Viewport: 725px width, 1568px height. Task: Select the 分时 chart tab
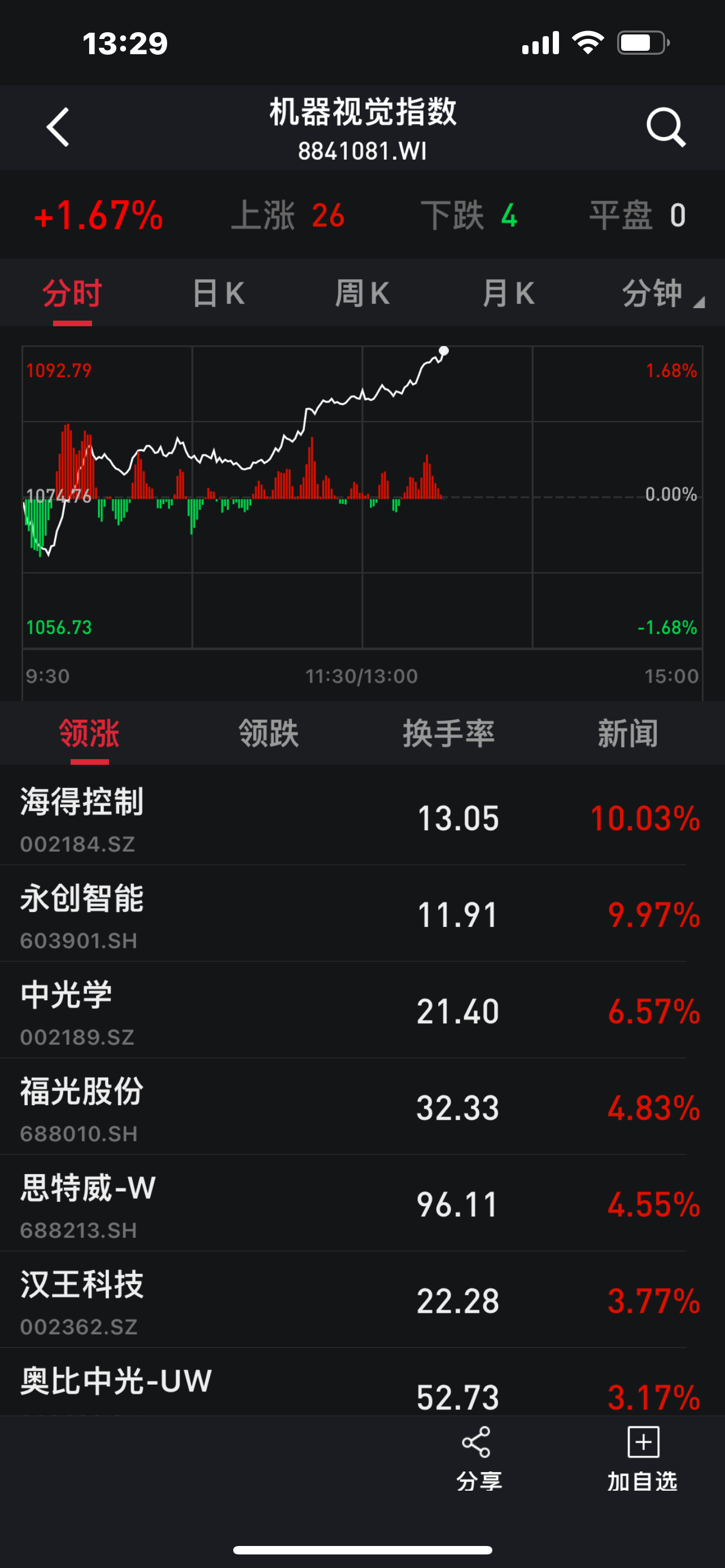click(x=72, y=294)
